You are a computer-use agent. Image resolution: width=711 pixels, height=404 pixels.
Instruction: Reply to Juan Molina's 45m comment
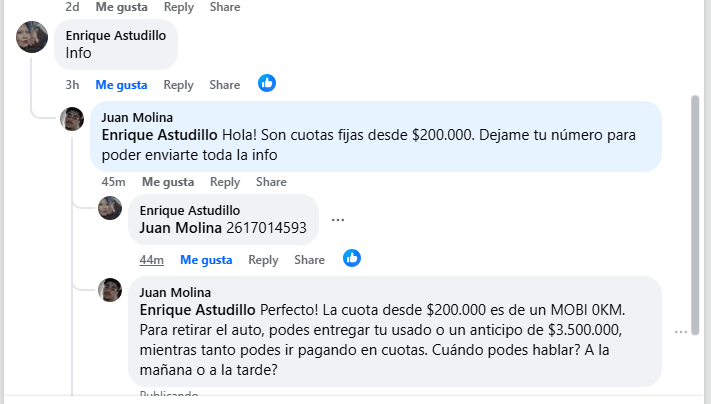[224, 182]
